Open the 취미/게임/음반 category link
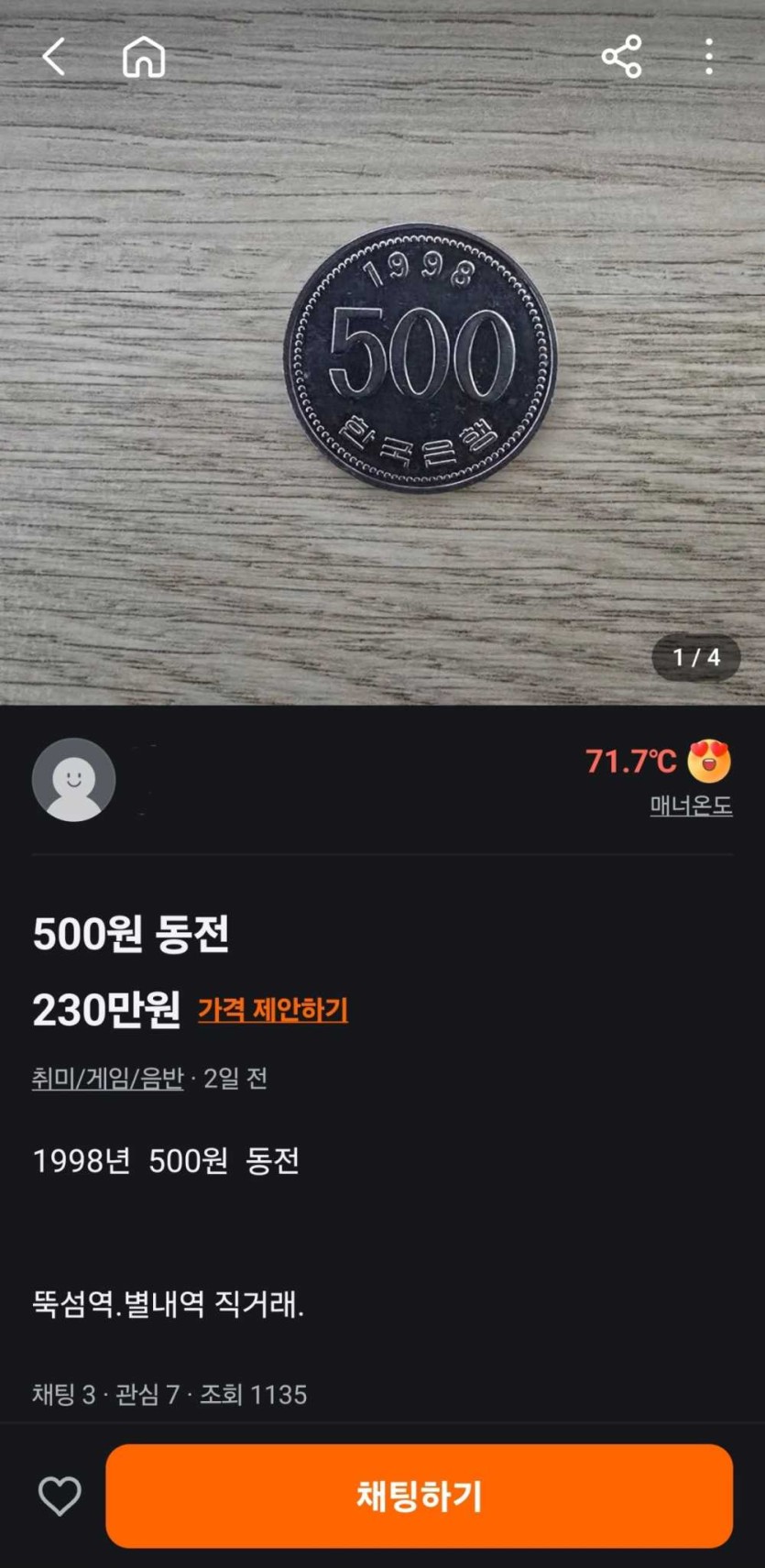Viewport: 765px width, 1568px height. click(107, 1079)
